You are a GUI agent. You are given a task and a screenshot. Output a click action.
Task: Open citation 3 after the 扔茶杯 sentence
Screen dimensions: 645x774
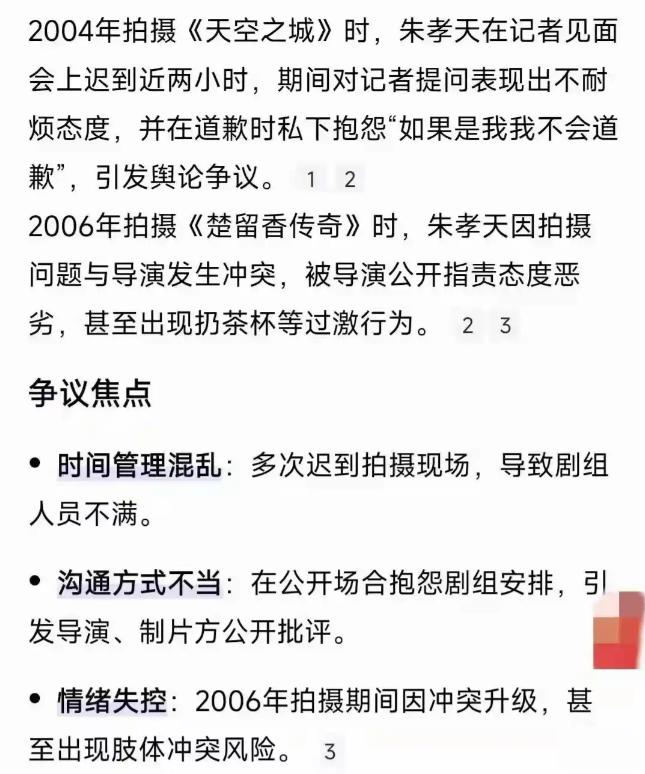point(505,326)
